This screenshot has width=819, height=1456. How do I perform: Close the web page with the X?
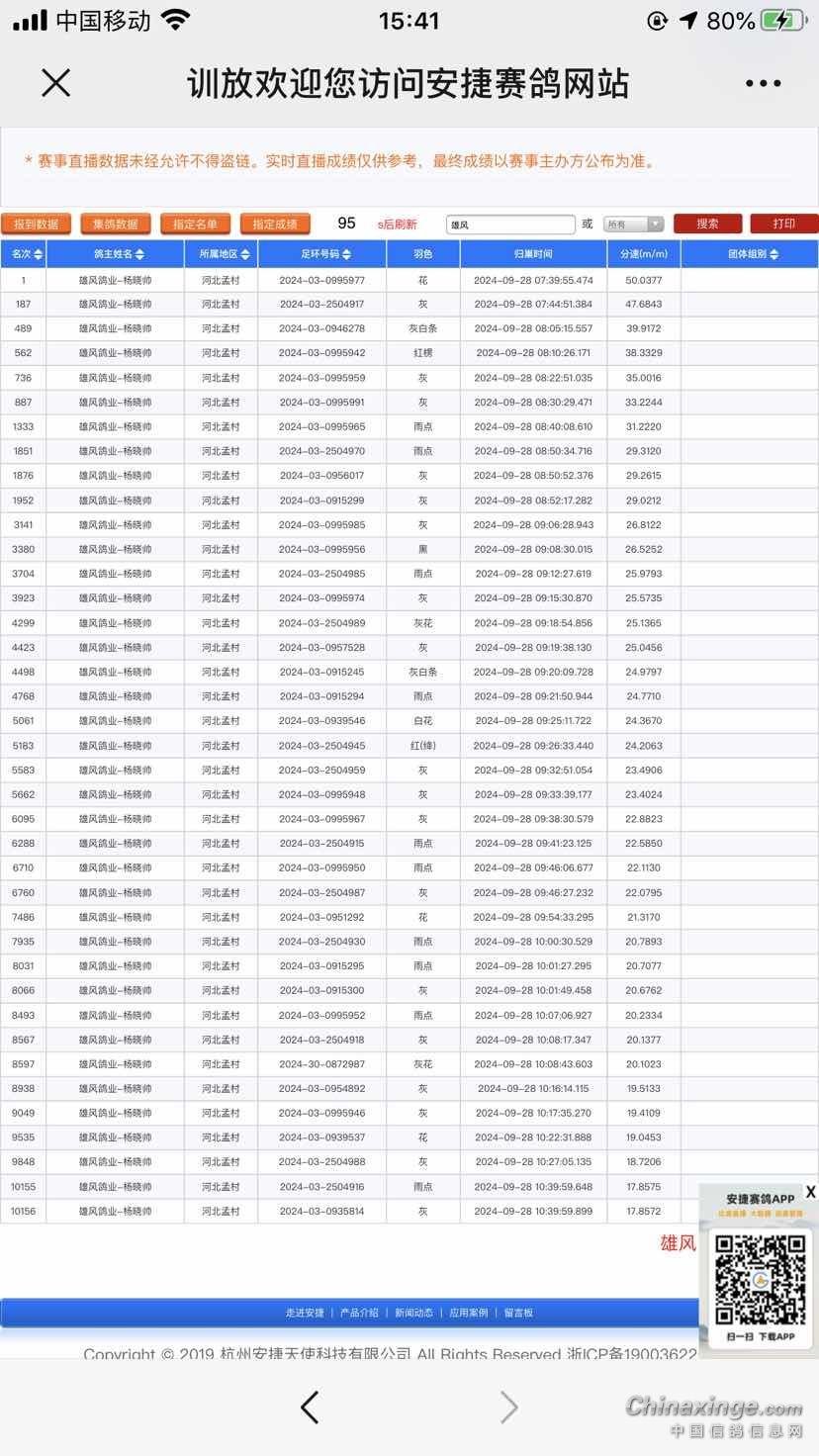[x=56, y=83]
